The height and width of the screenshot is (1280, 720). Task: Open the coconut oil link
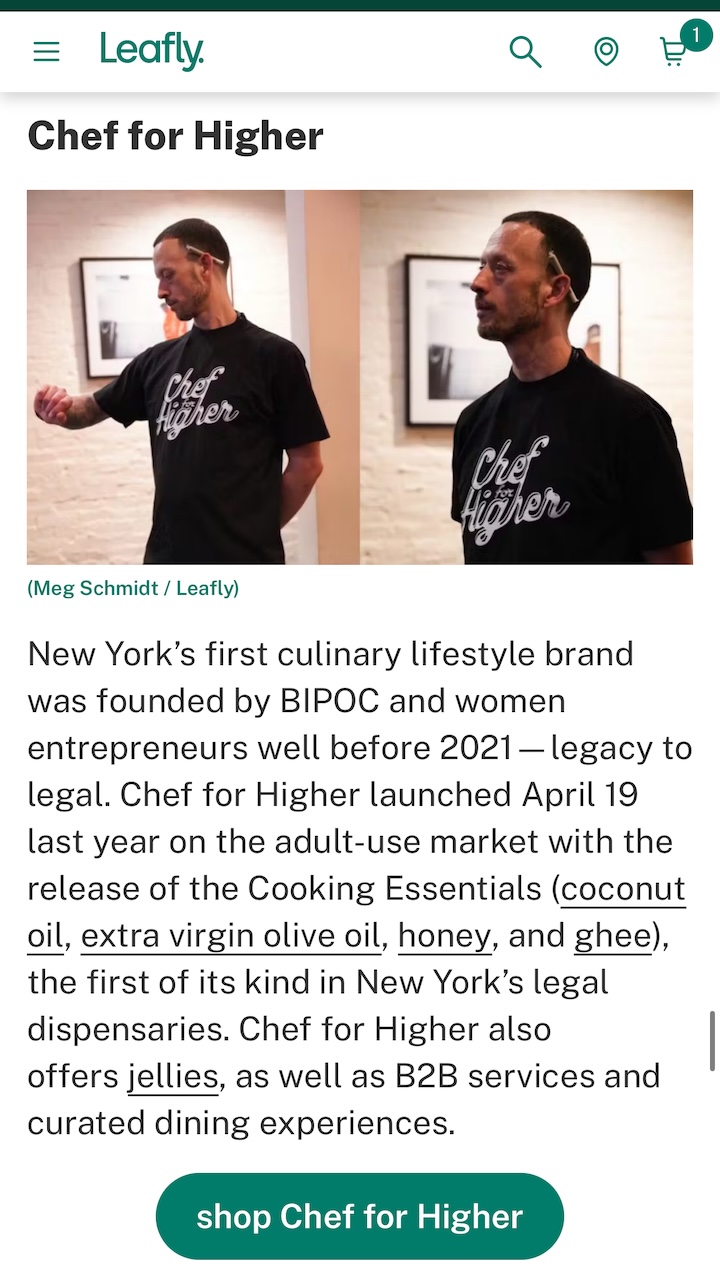(622, 888)
